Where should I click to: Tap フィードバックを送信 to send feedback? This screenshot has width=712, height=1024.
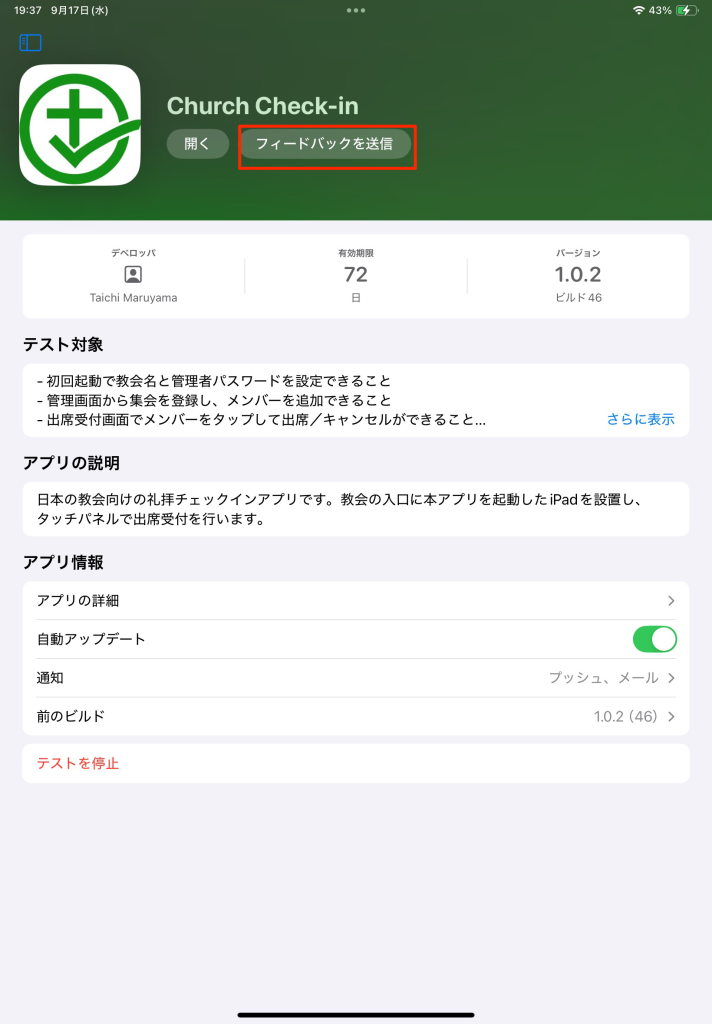tap(324, 144)
